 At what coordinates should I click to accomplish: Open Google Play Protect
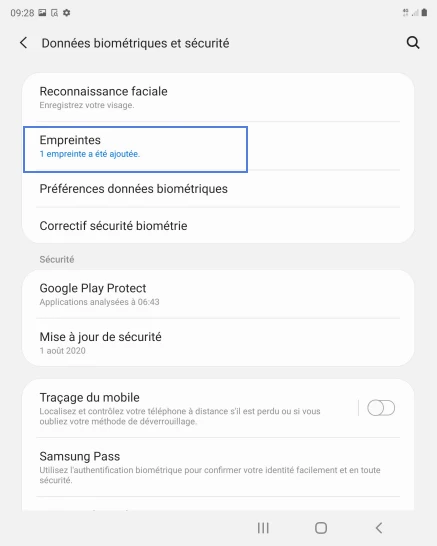[x=218, y=294]
